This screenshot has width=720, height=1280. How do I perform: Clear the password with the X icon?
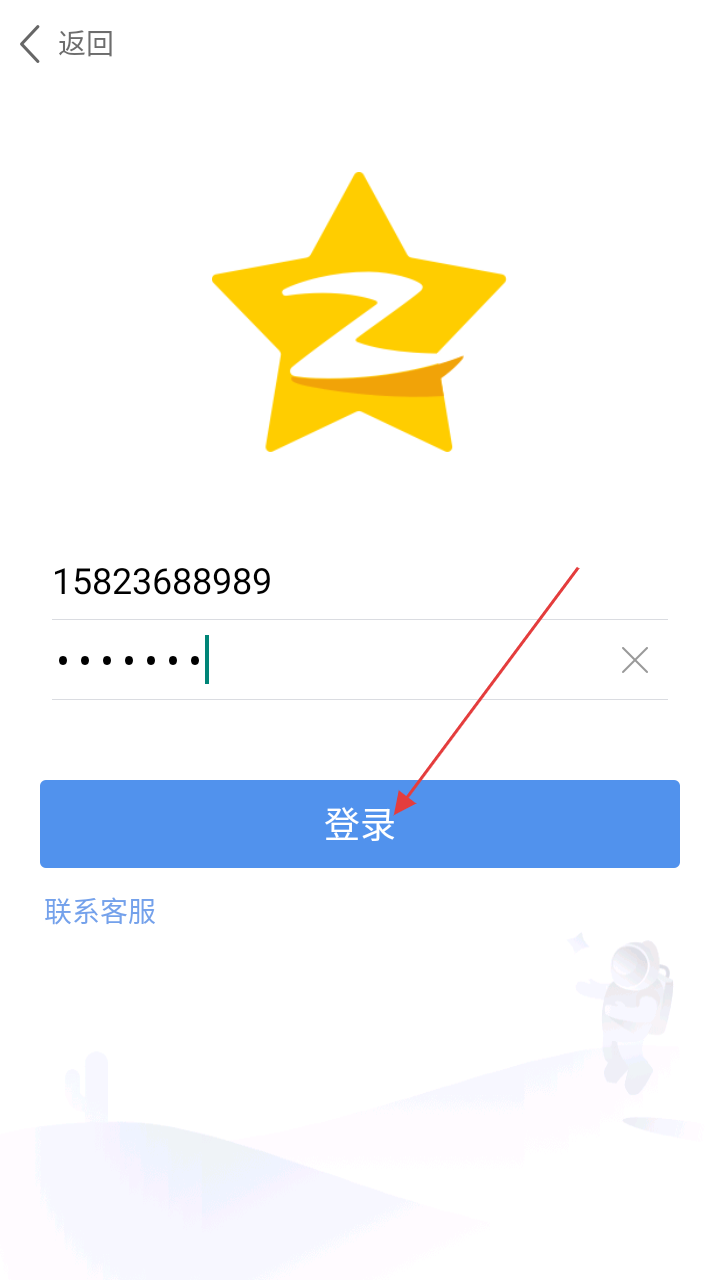point(635,660)
